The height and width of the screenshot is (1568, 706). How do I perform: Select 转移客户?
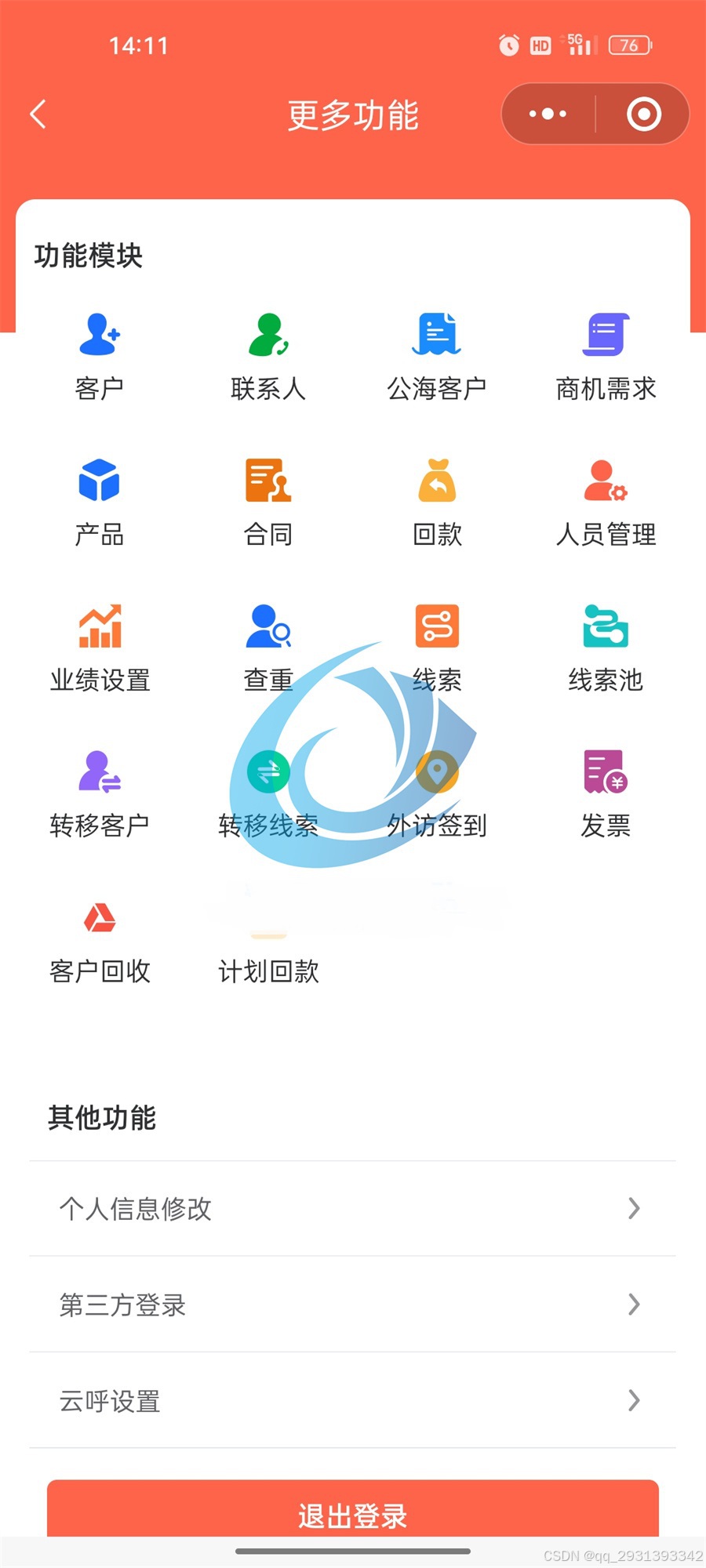click(99, 792)
